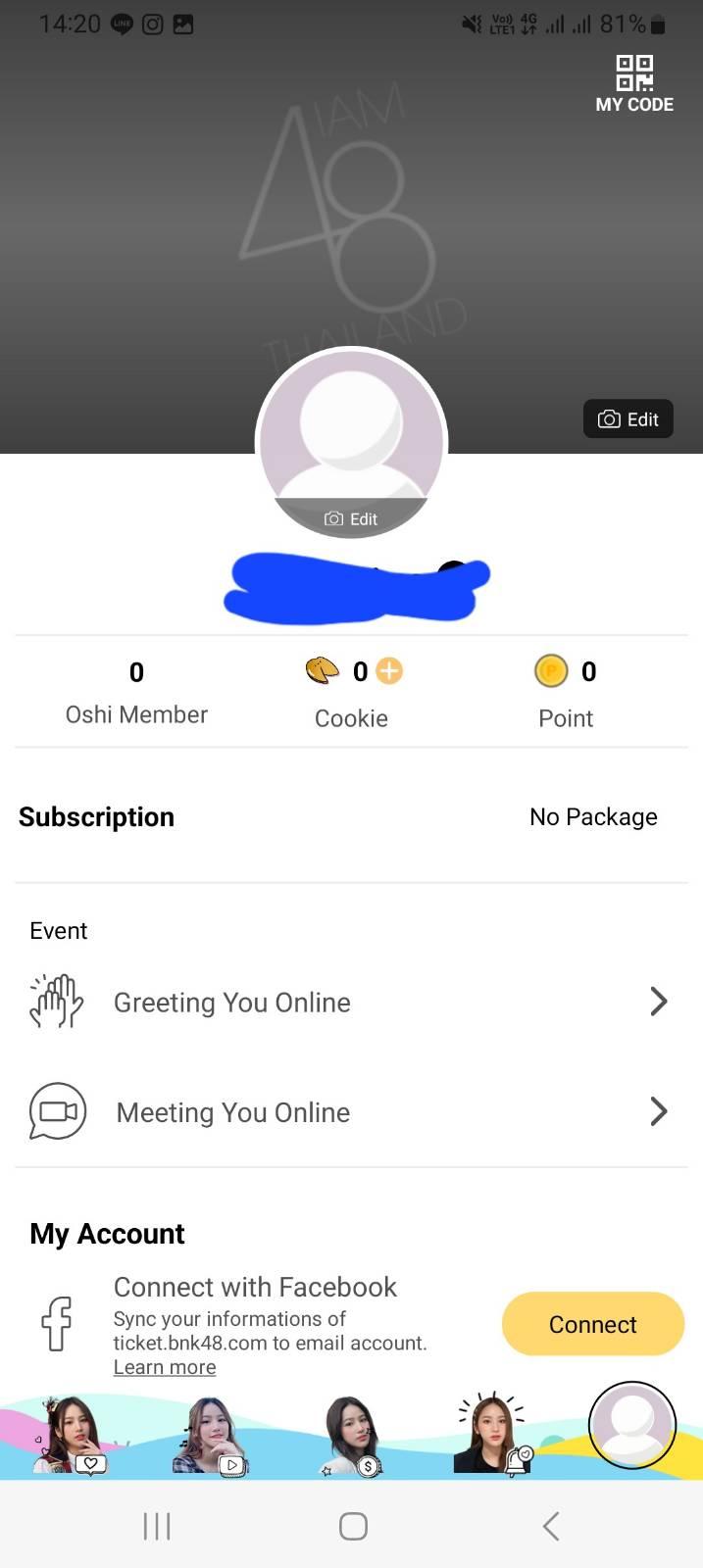The height and width of the screenshot is (1568, 703).
Task: Select the profile tab in bottom bar
Action: pyautogui.click(x=632, y=1426)
